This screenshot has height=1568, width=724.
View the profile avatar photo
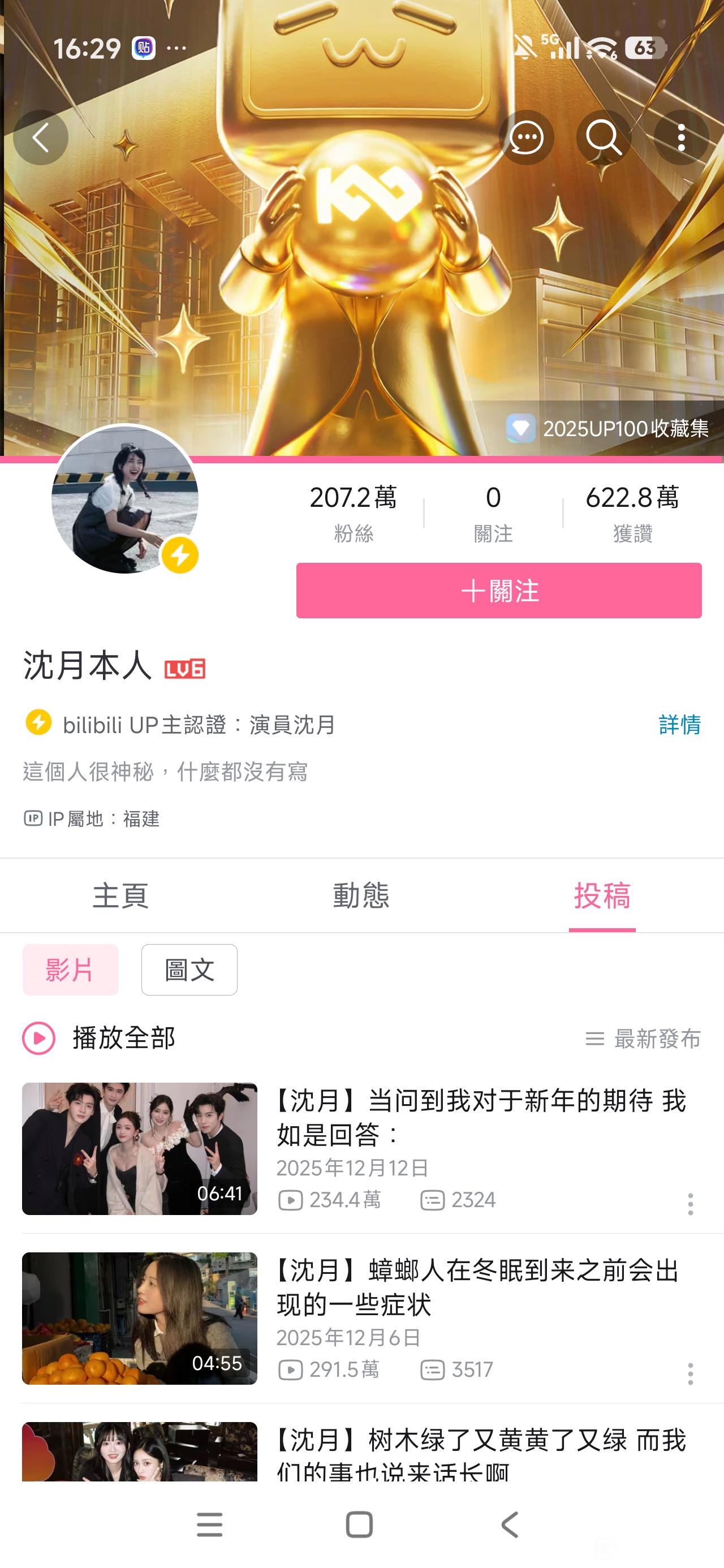(x=125, y=499)
